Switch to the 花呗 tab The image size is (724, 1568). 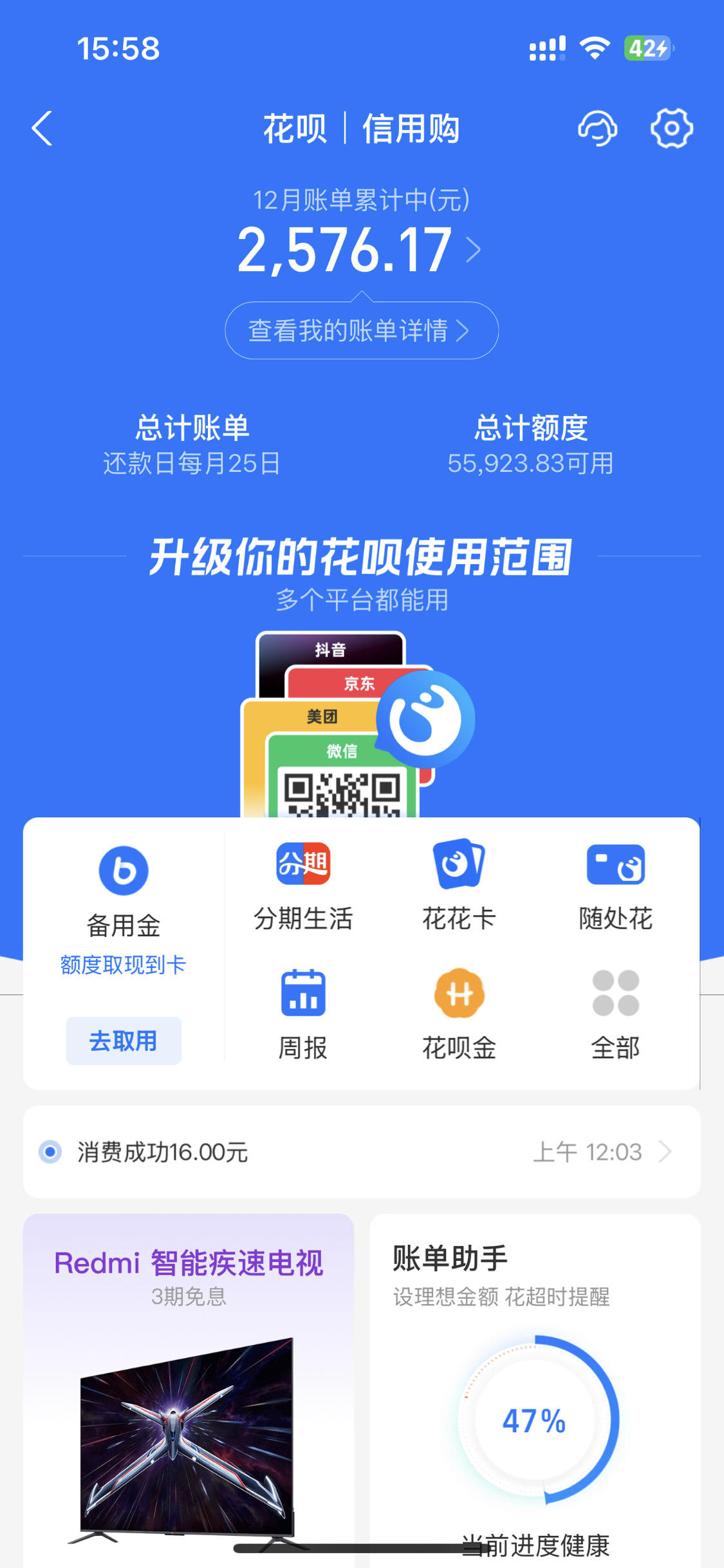[x=298, y=127]
